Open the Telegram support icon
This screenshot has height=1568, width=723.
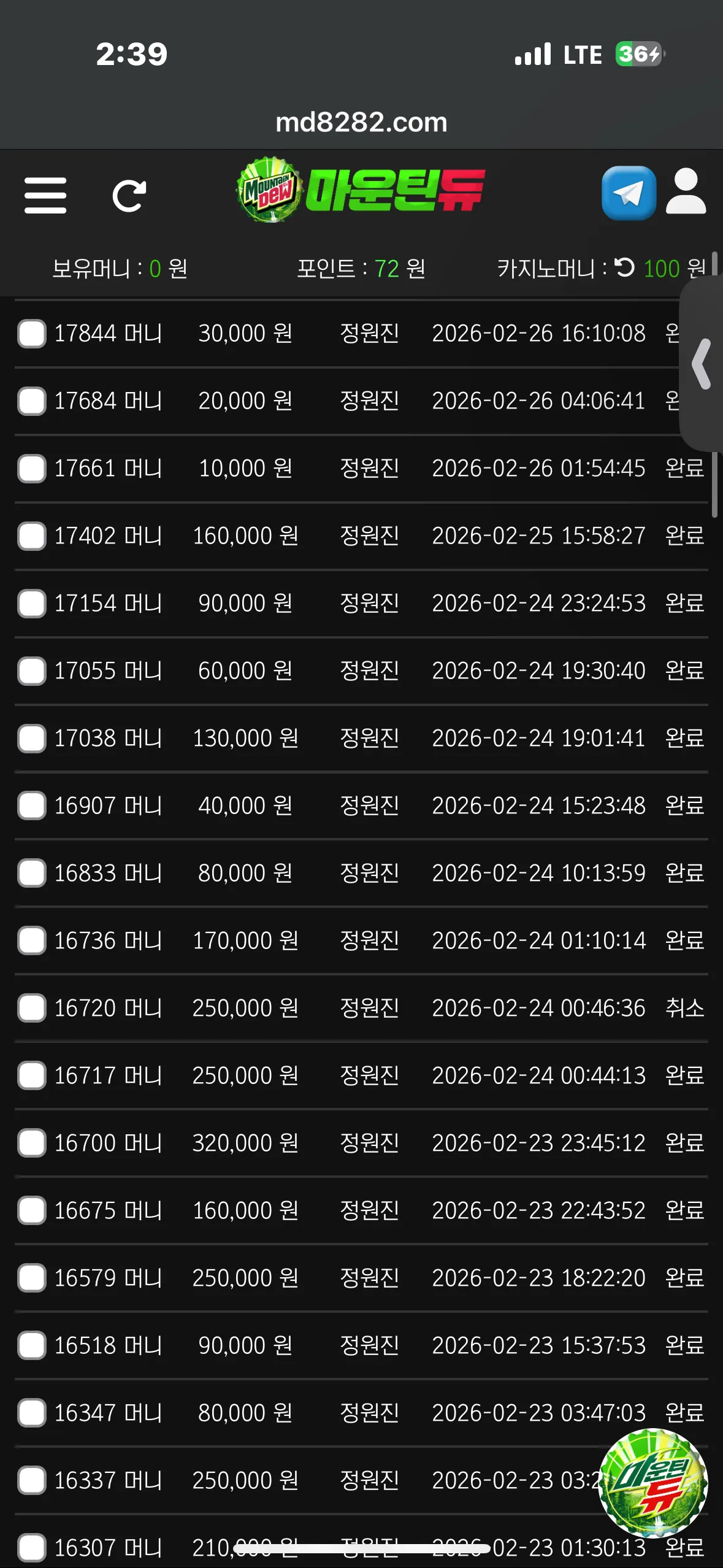point(629,193)
